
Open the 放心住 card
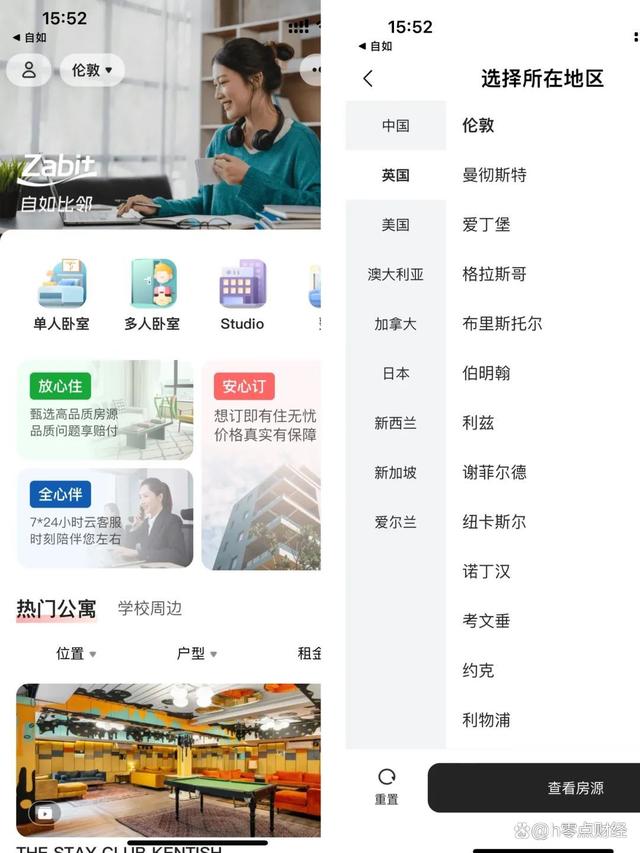105,410
